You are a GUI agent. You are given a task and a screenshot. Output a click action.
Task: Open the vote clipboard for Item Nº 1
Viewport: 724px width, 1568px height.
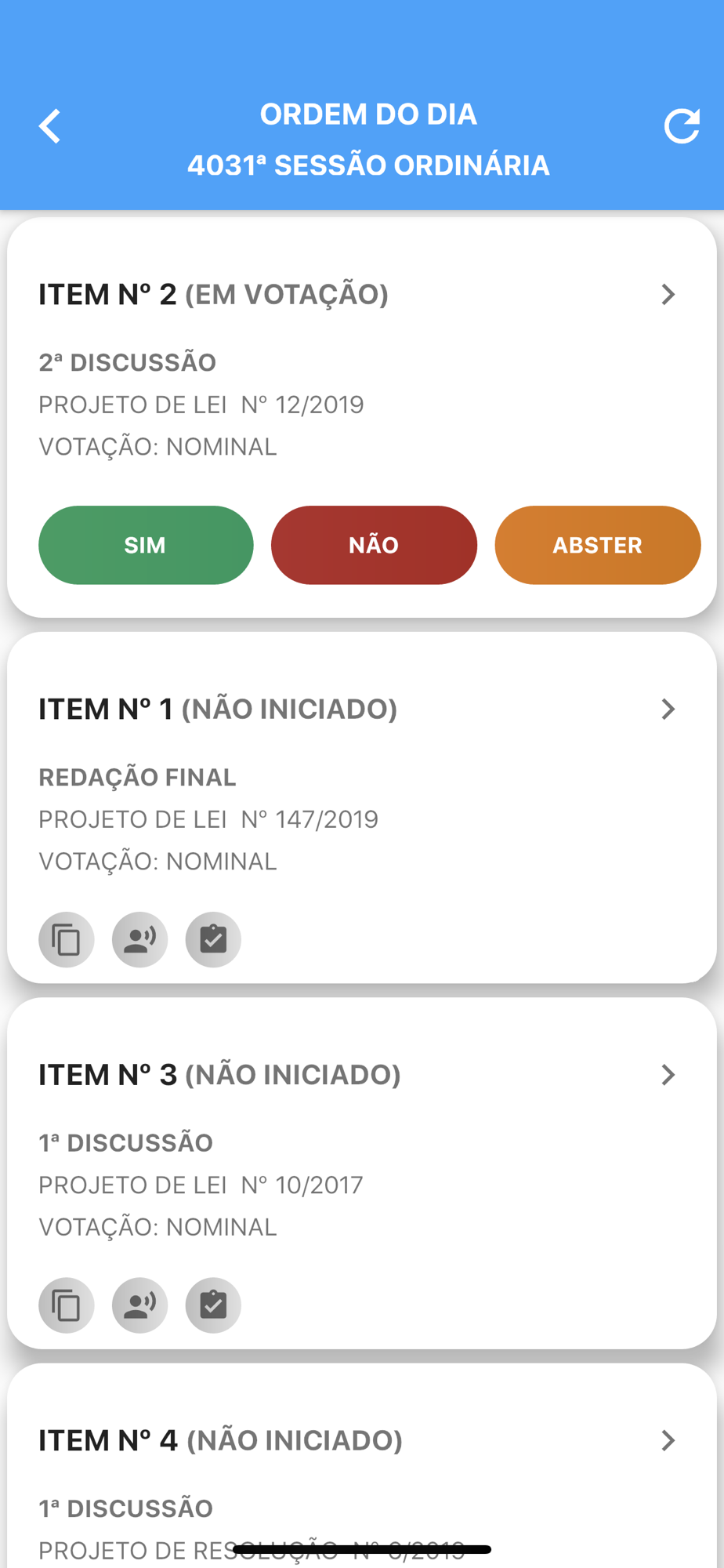tap(213, 939)
